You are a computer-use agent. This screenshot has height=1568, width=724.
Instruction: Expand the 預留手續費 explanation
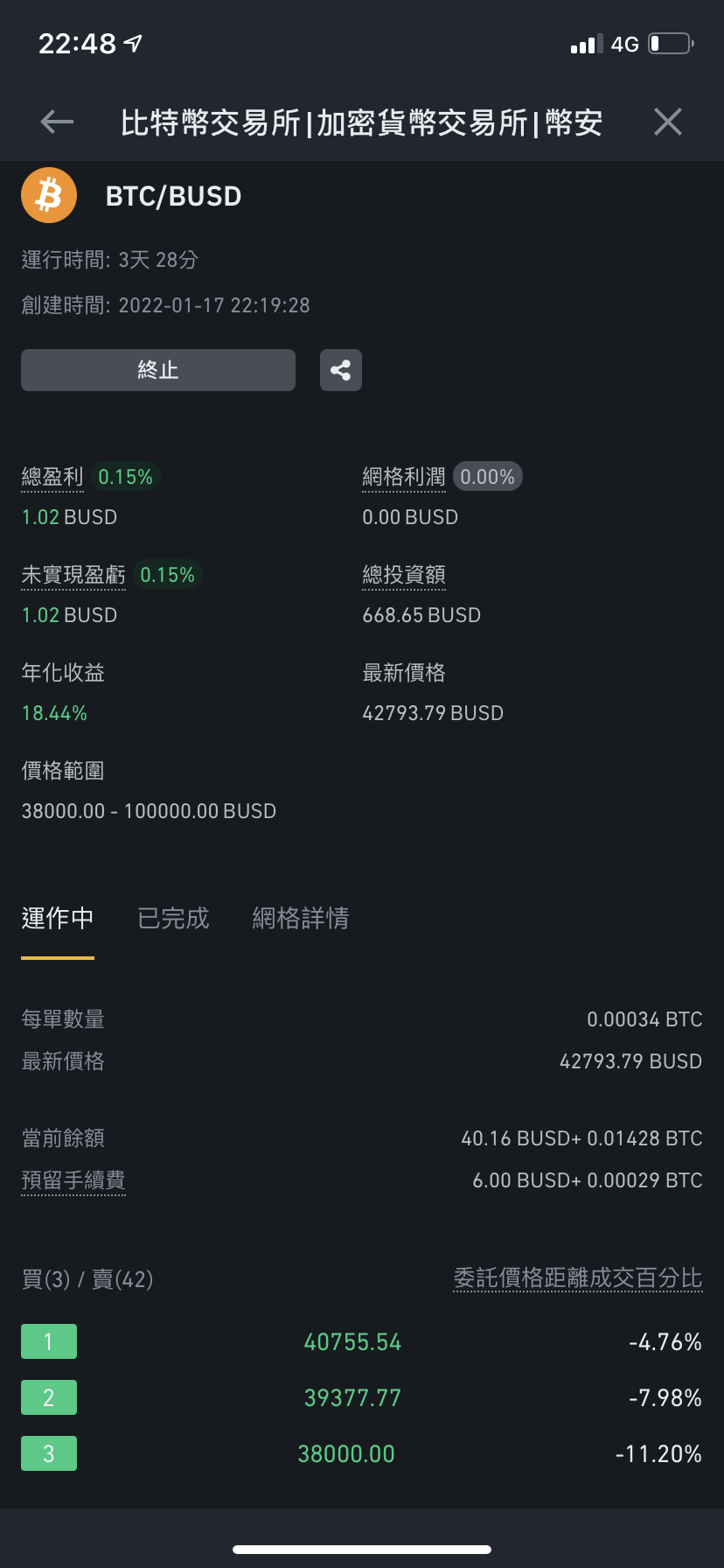click(73, 1179)
